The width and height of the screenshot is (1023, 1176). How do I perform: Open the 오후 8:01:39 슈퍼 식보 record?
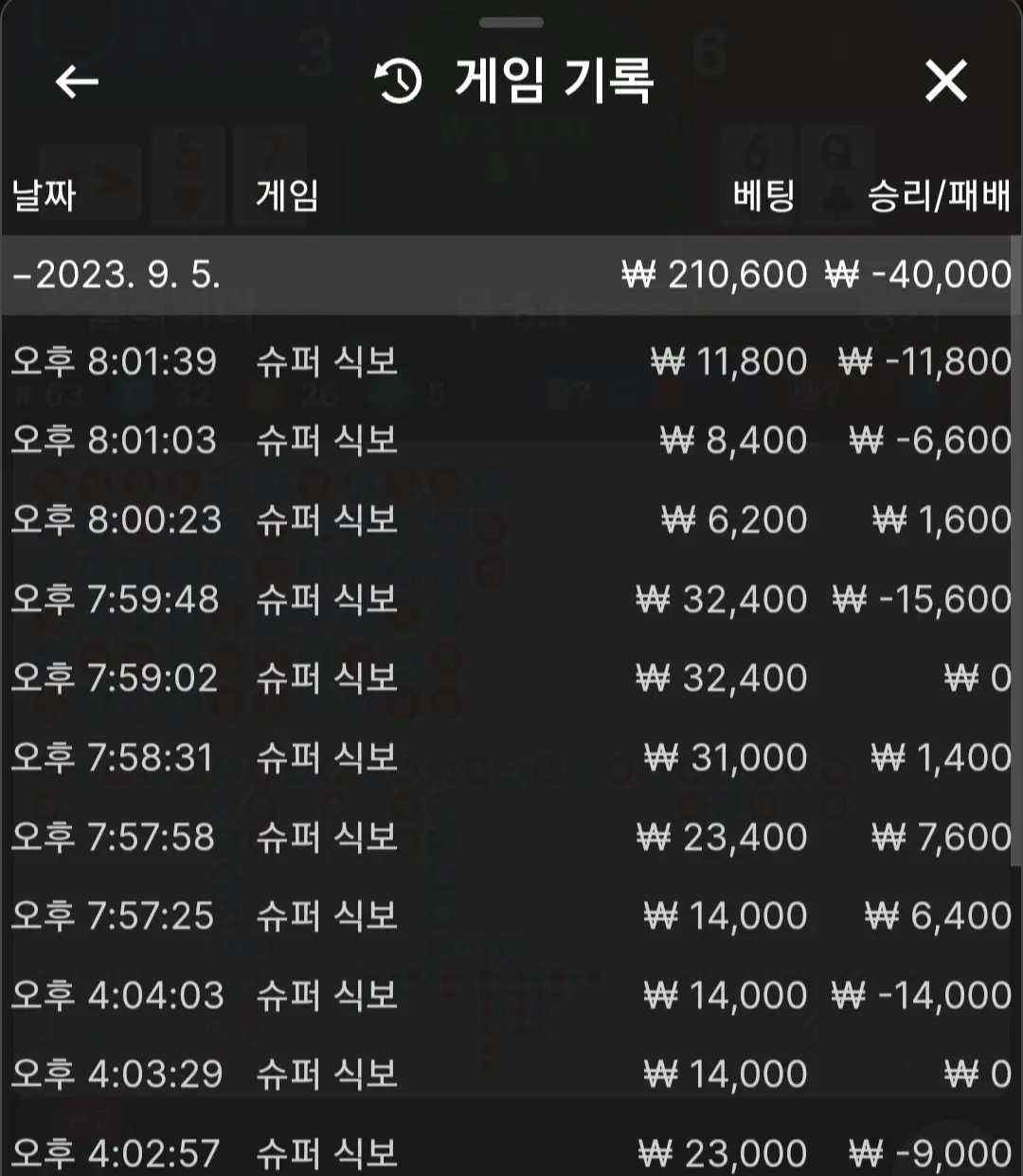point(511,361)
